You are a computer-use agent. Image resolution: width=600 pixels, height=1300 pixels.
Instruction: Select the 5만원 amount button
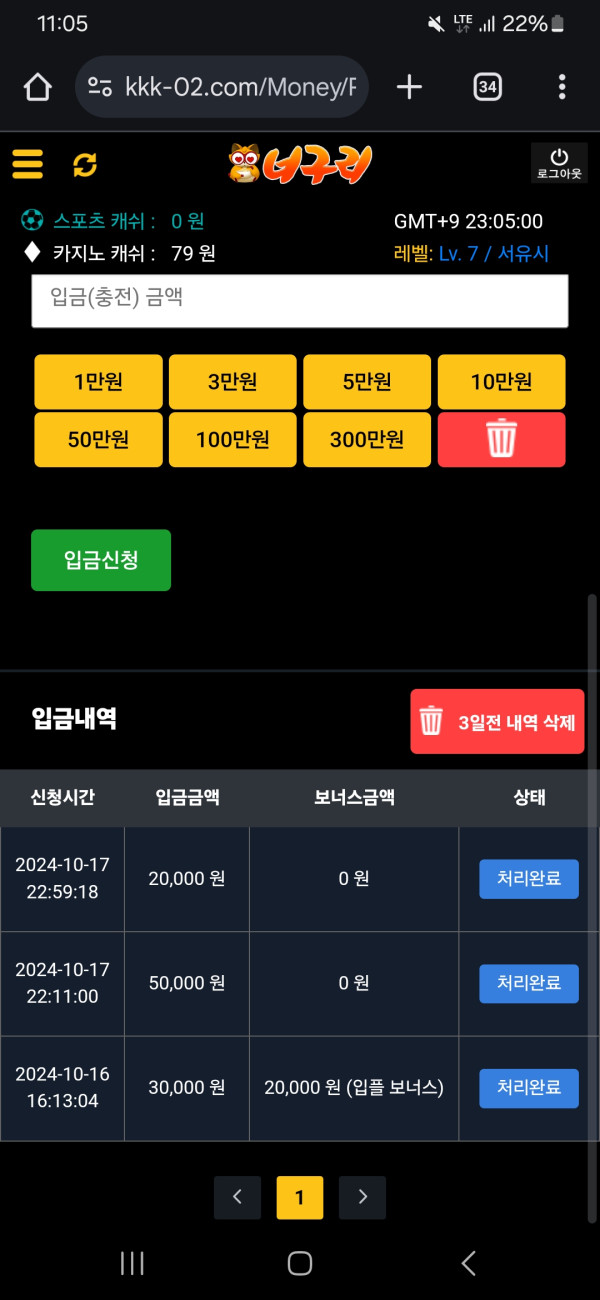pos(367,382)
